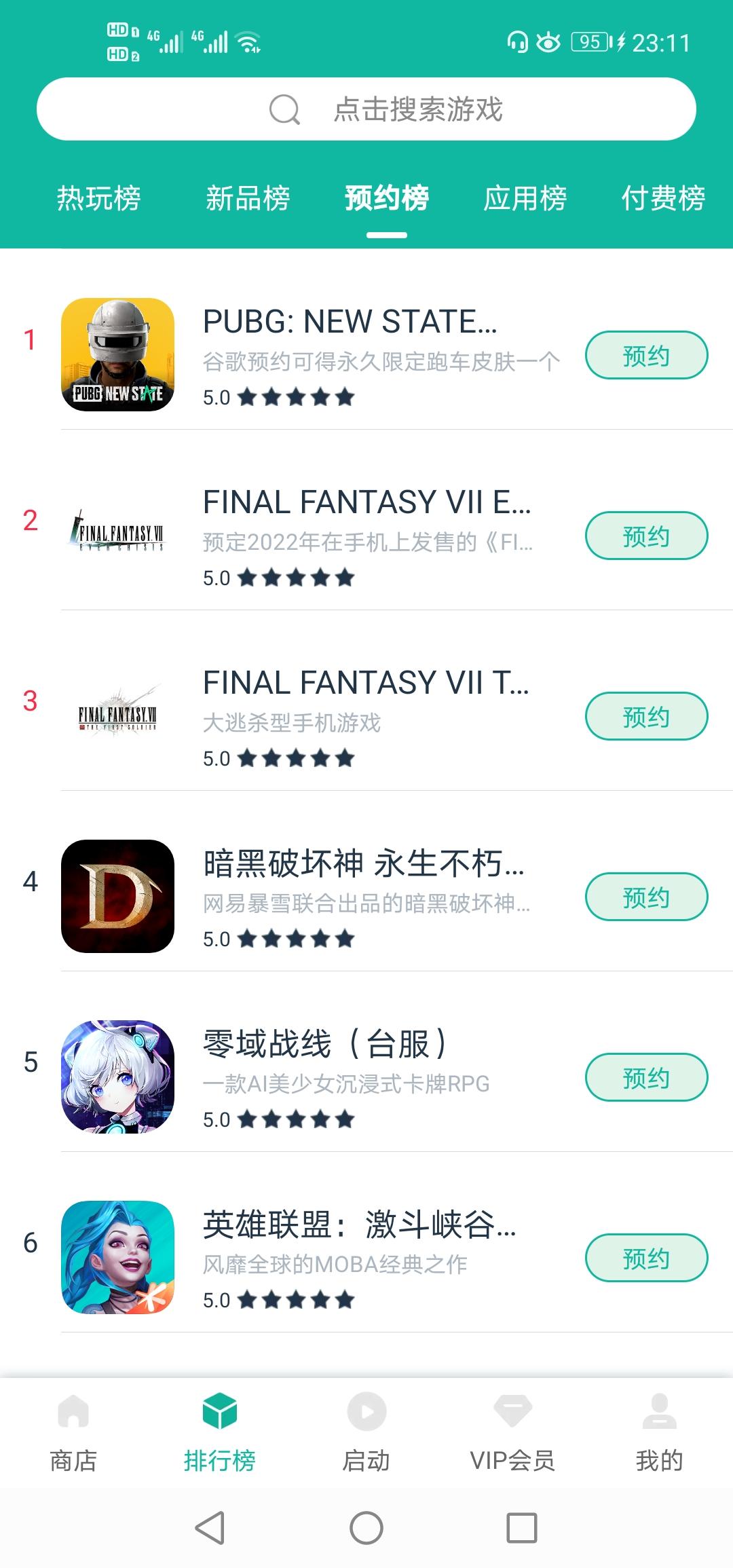
Task: Open the 零域战线 anime girl icon
Action: pyautogui.click(x=117, y=1077)
